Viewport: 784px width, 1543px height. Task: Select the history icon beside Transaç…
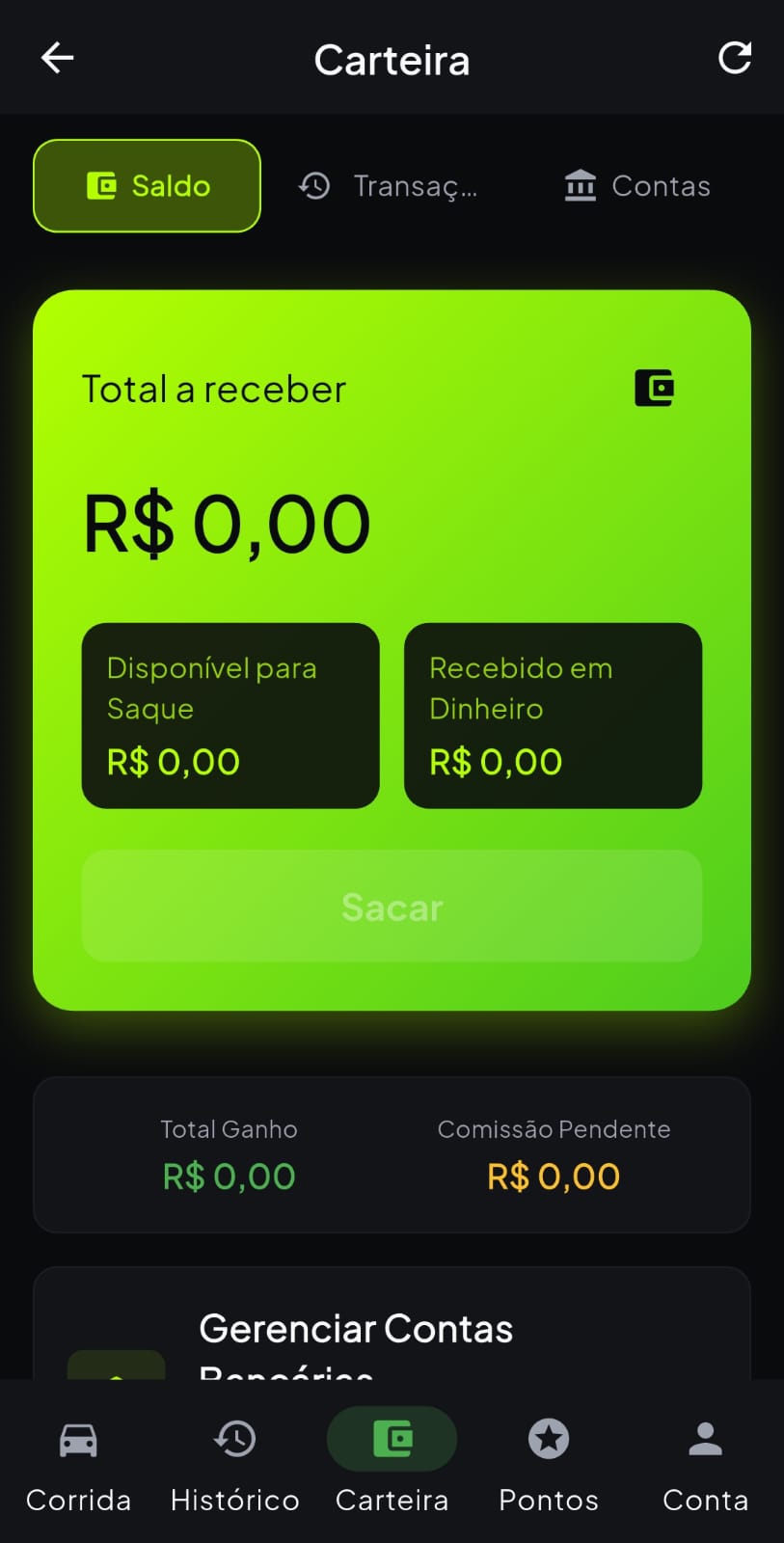[313, 185]
